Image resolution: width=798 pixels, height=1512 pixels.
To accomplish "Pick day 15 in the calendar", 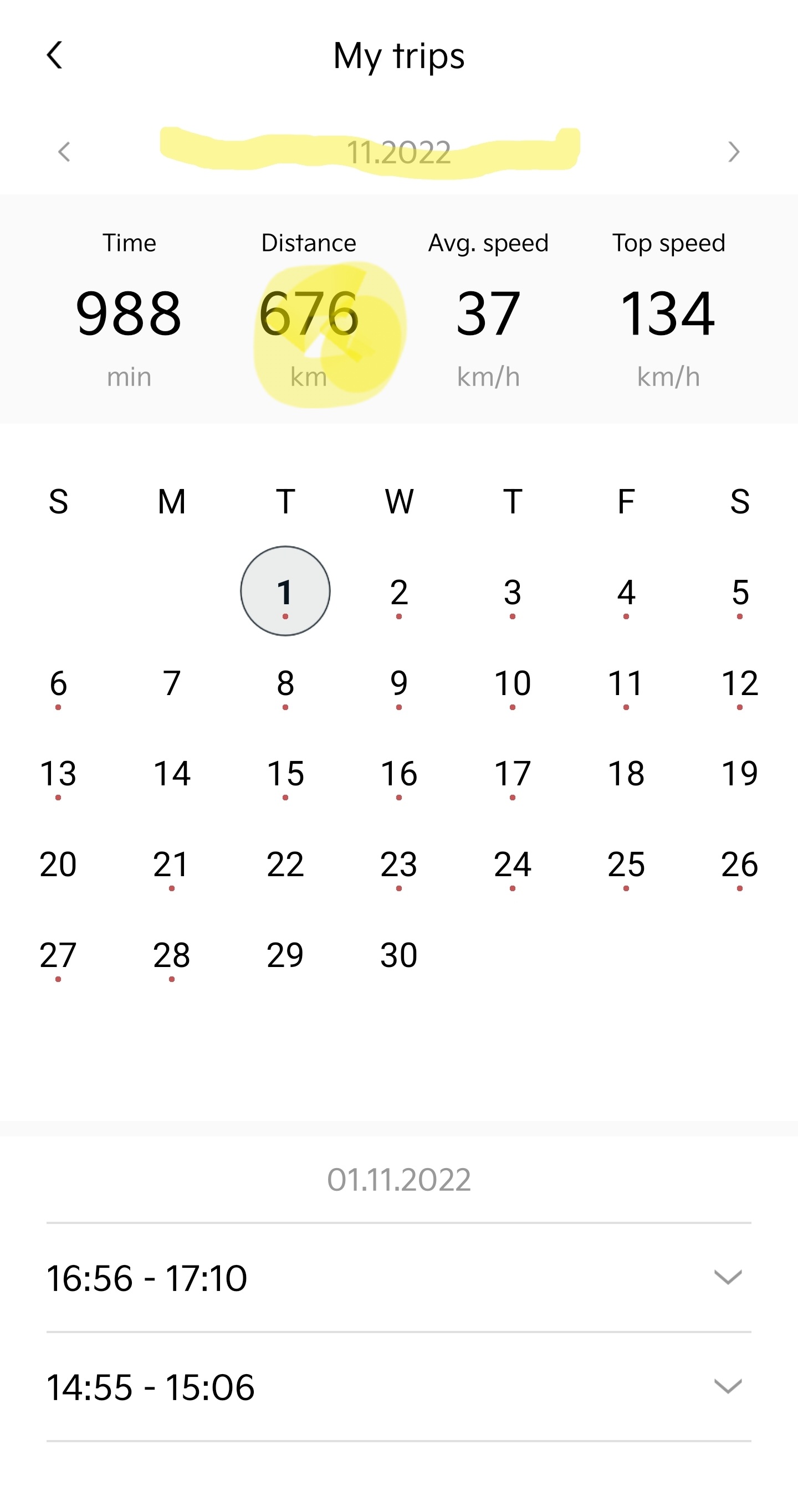I will tap(285, 774).
